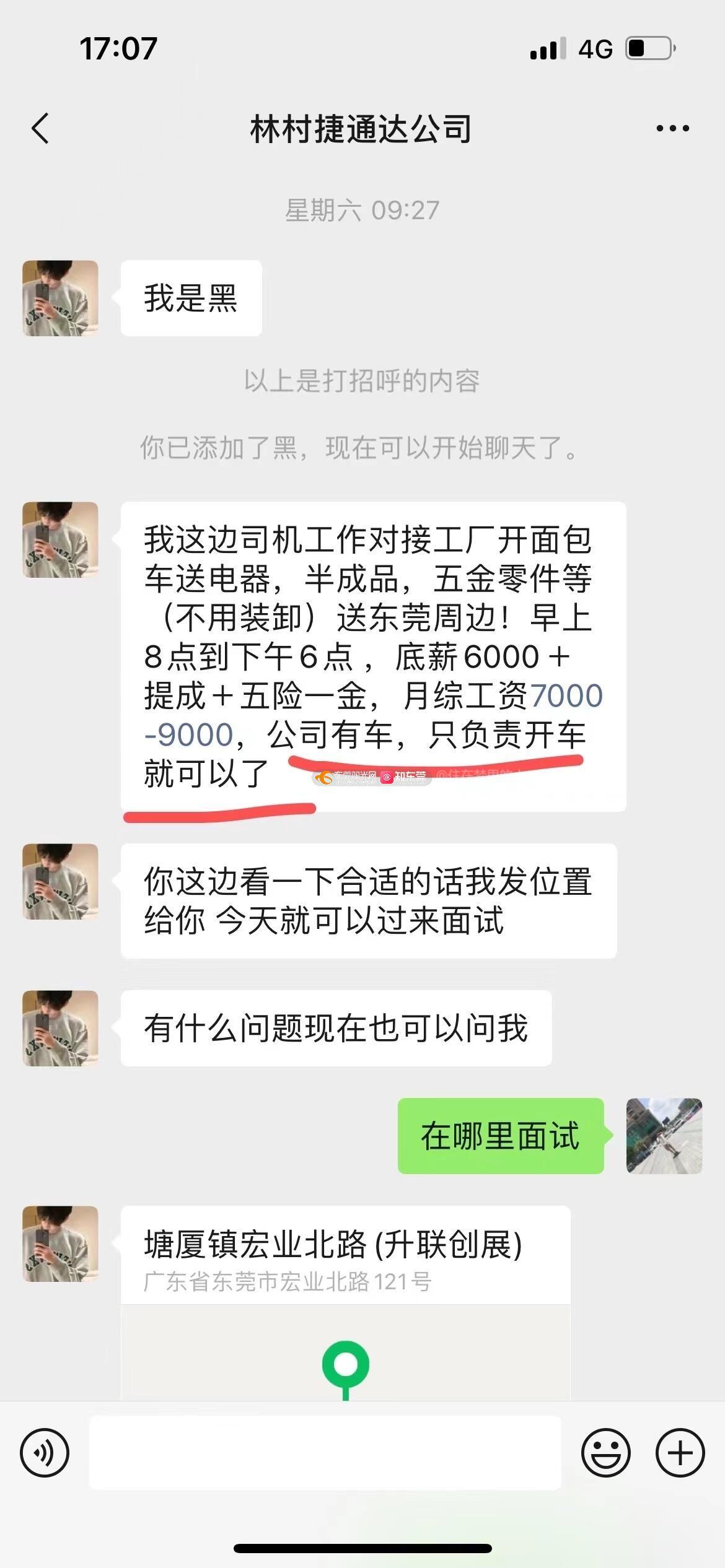Open the emoji picker
Image resolution: width=725 pixels, height=1568 pixels.
coord(605,1453)
